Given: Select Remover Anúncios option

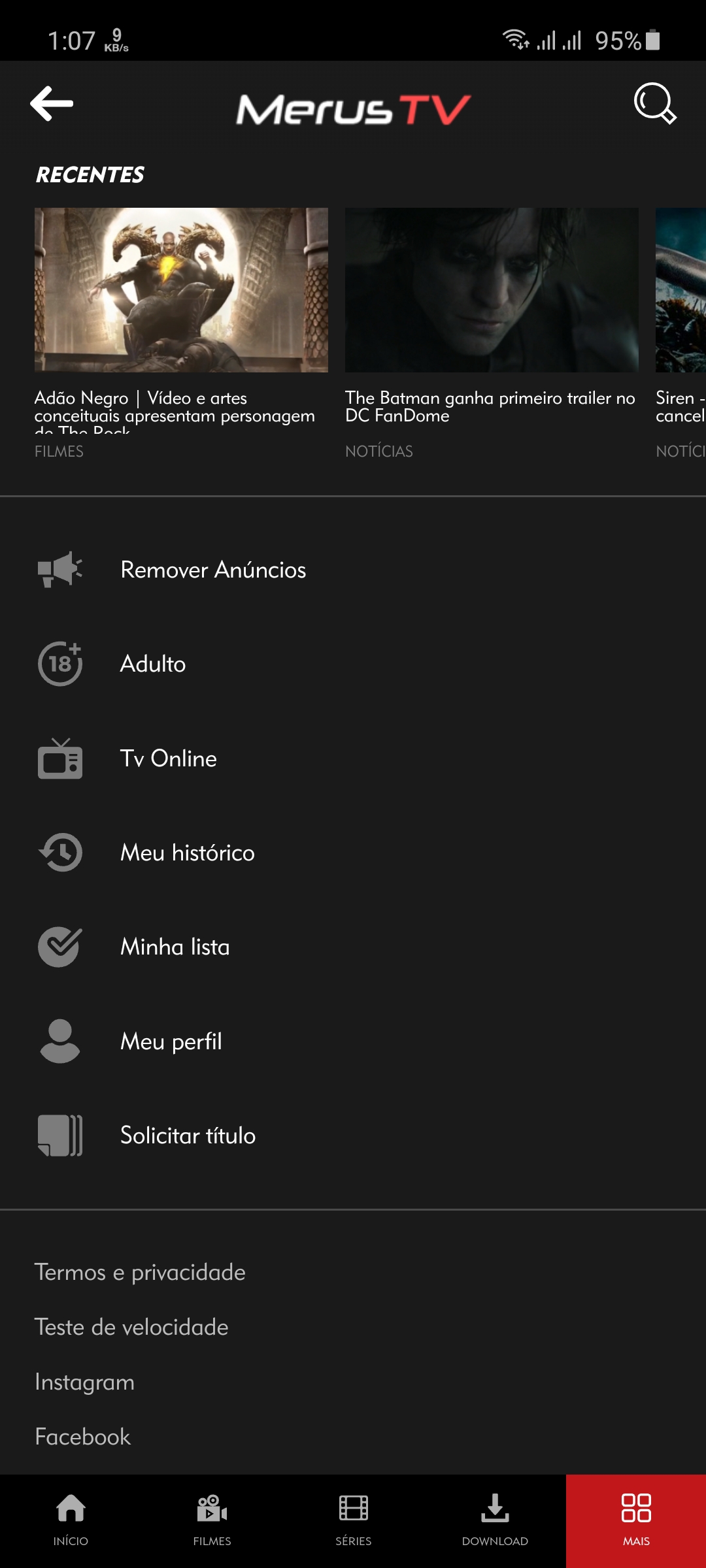Looking at the screenshot, I should point(213,570).
